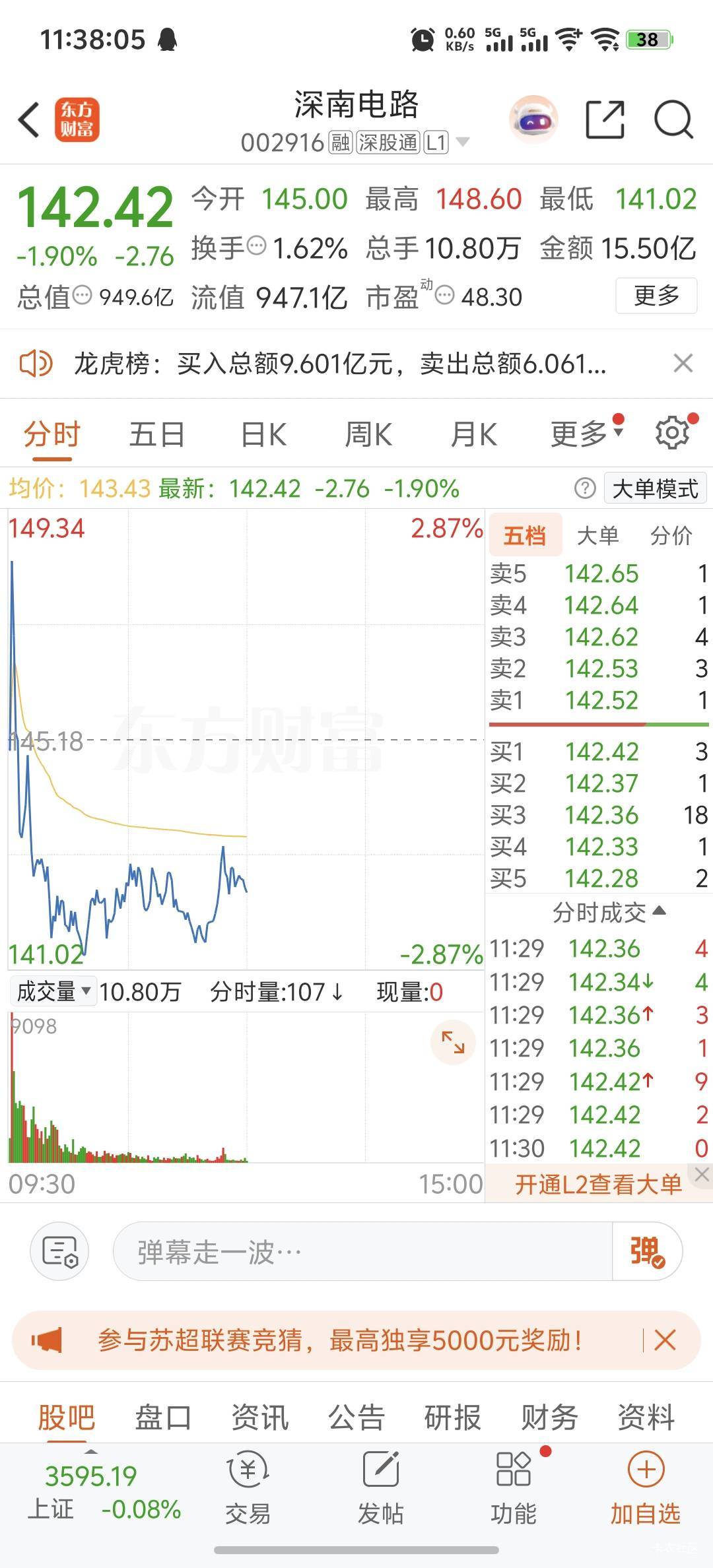This screenshot has width=713, height=1568.
Task: Open the share icon in header
Action: (x=605, y=120)
